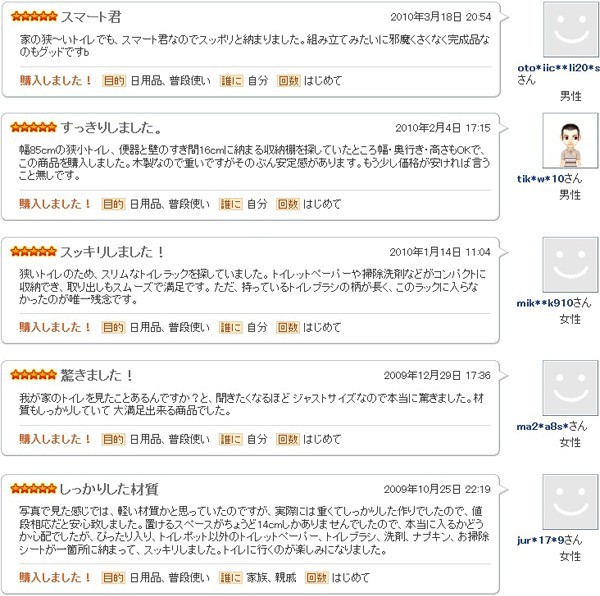The height and width of the screenshot is (596, 600).
Task: Open reviewer ma2*a8s* profile link
Action: pos(543,426)
